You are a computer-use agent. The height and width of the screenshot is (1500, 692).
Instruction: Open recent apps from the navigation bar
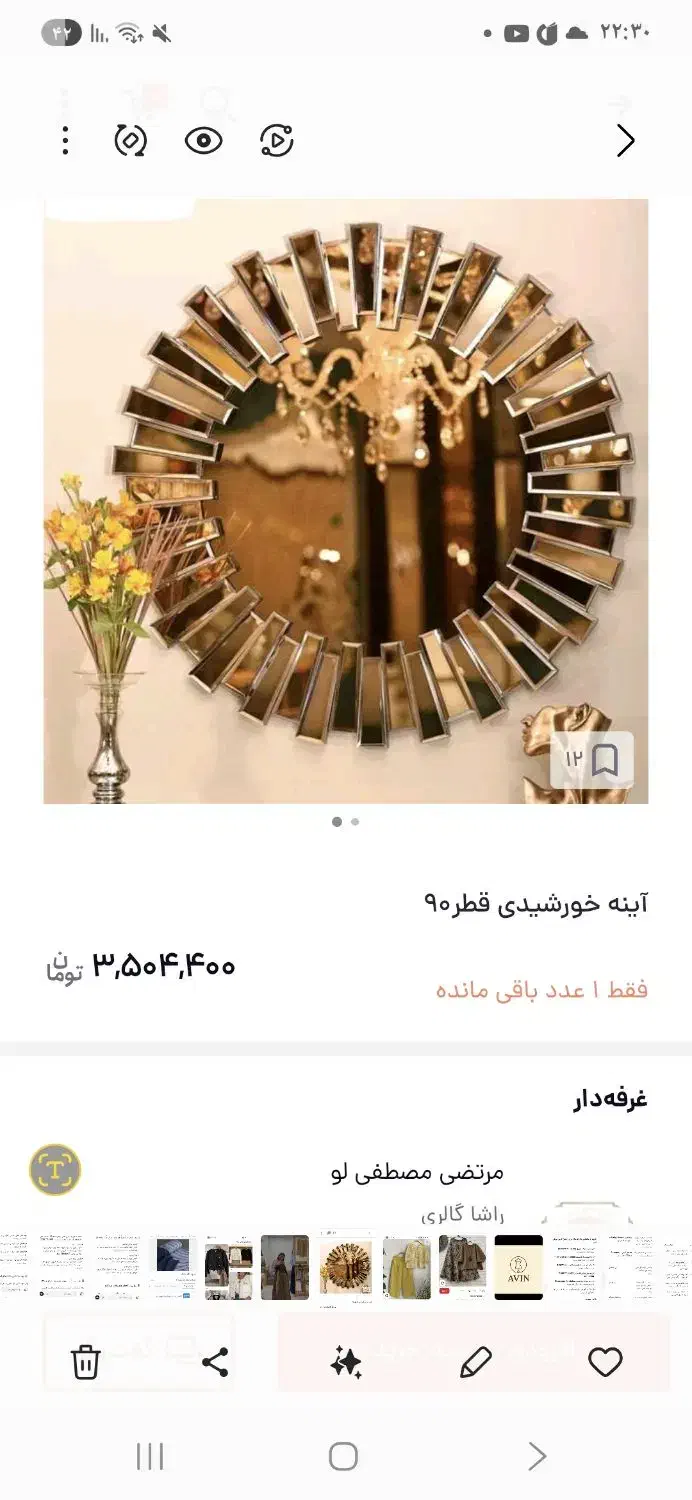pyautogui.click(x=150, y=1457)
